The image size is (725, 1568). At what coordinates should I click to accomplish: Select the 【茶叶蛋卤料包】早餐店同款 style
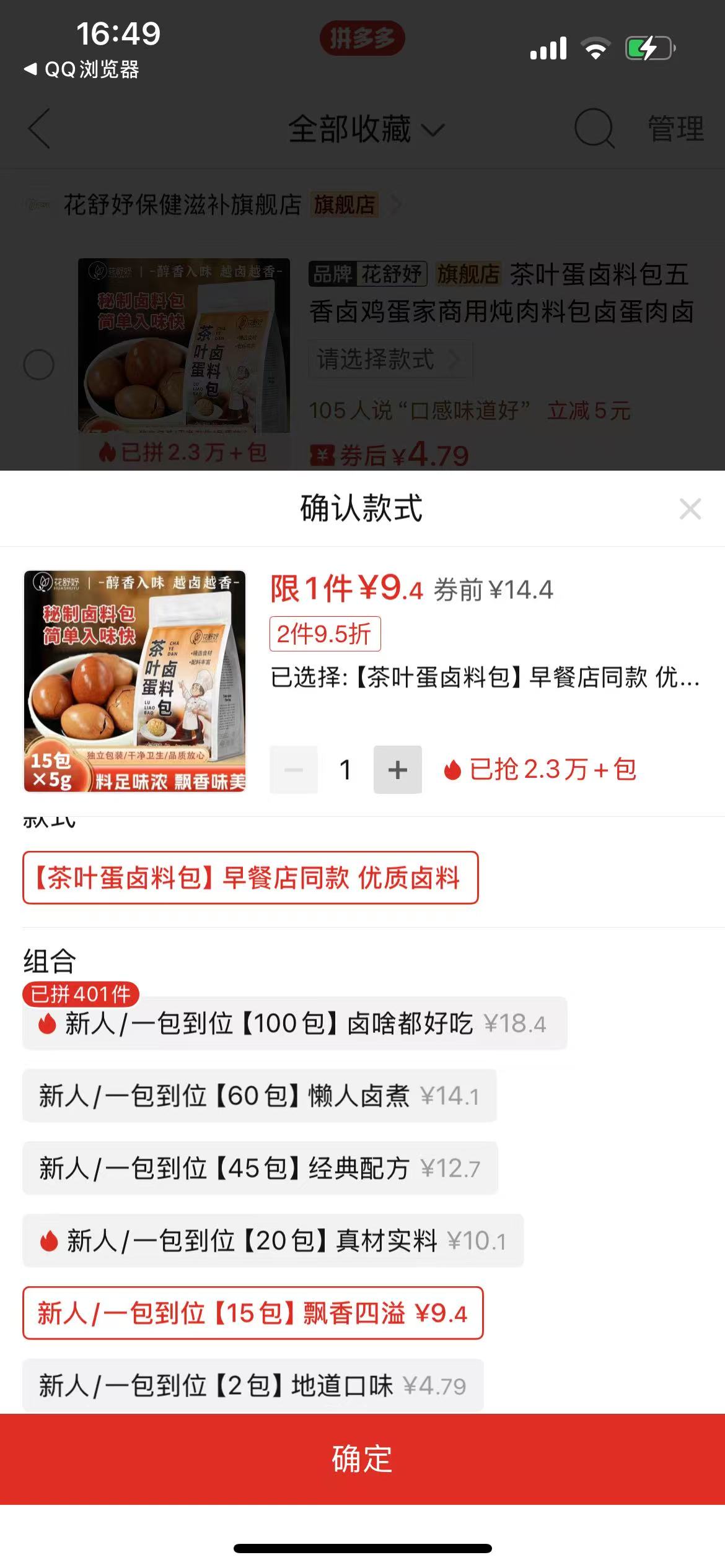pyautogui.click(x=250, y=878)
